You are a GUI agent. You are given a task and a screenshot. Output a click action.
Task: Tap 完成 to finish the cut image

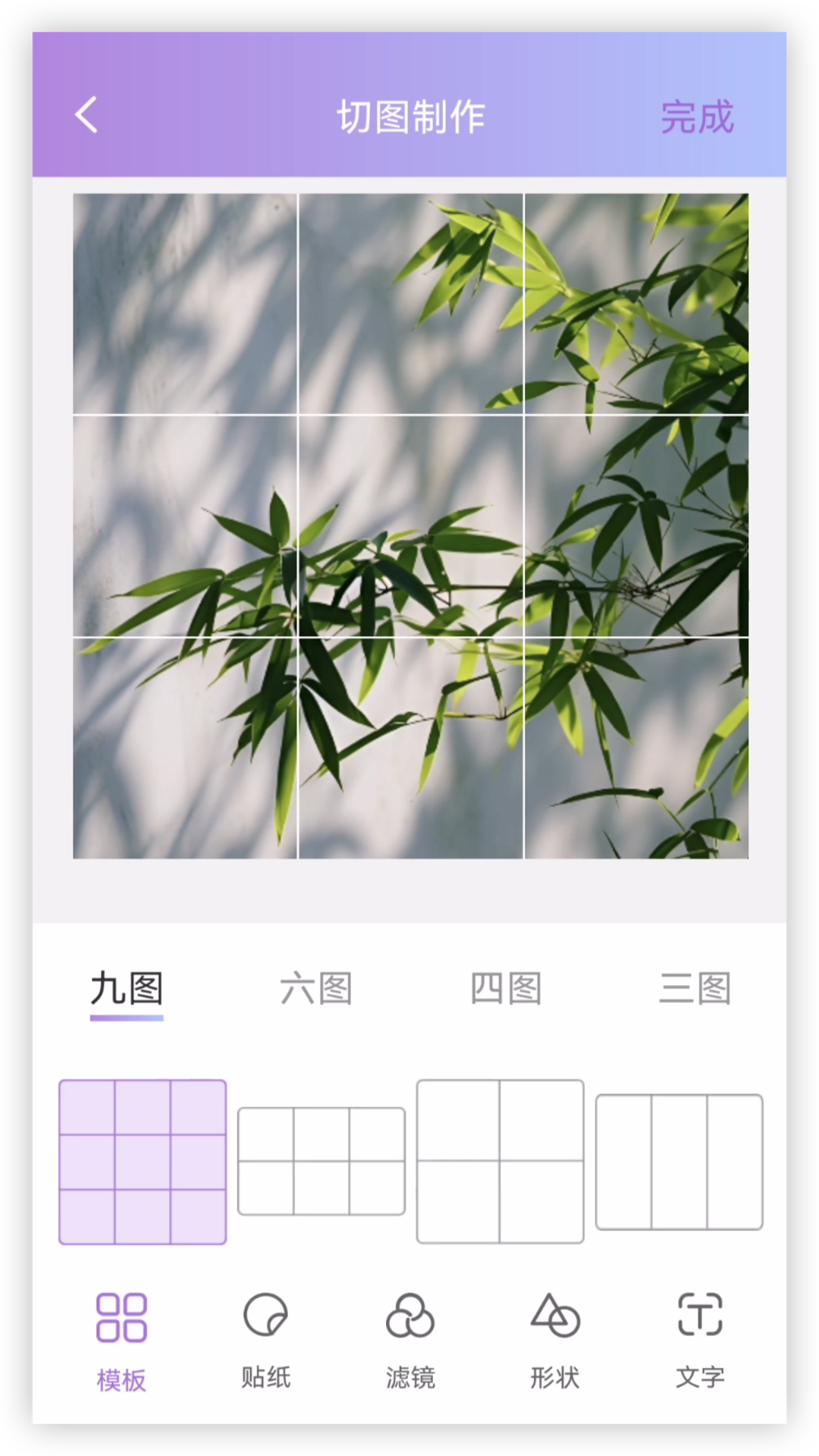[696, 118]
